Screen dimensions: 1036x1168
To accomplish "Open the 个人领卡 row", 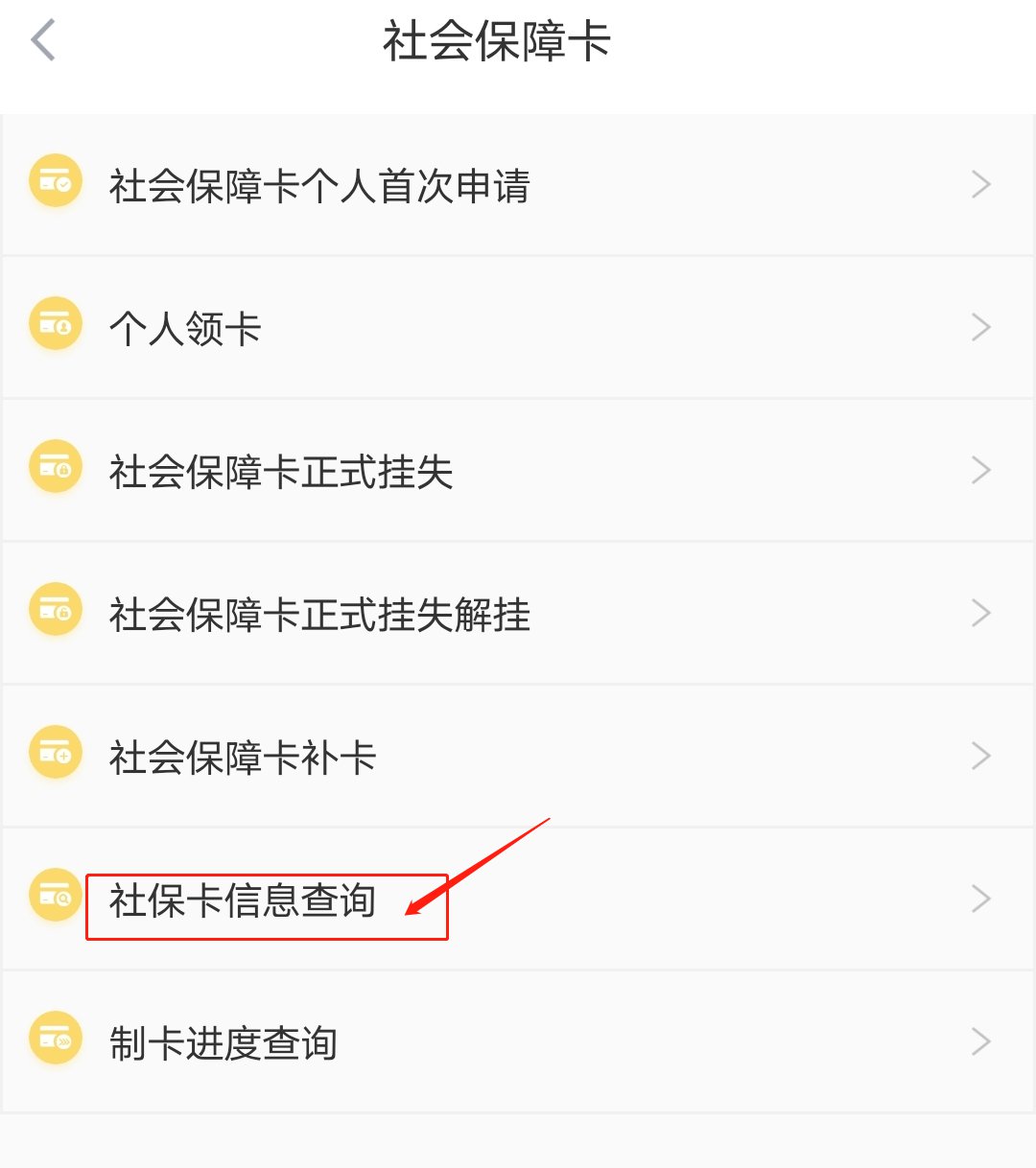I will [185, 328].
